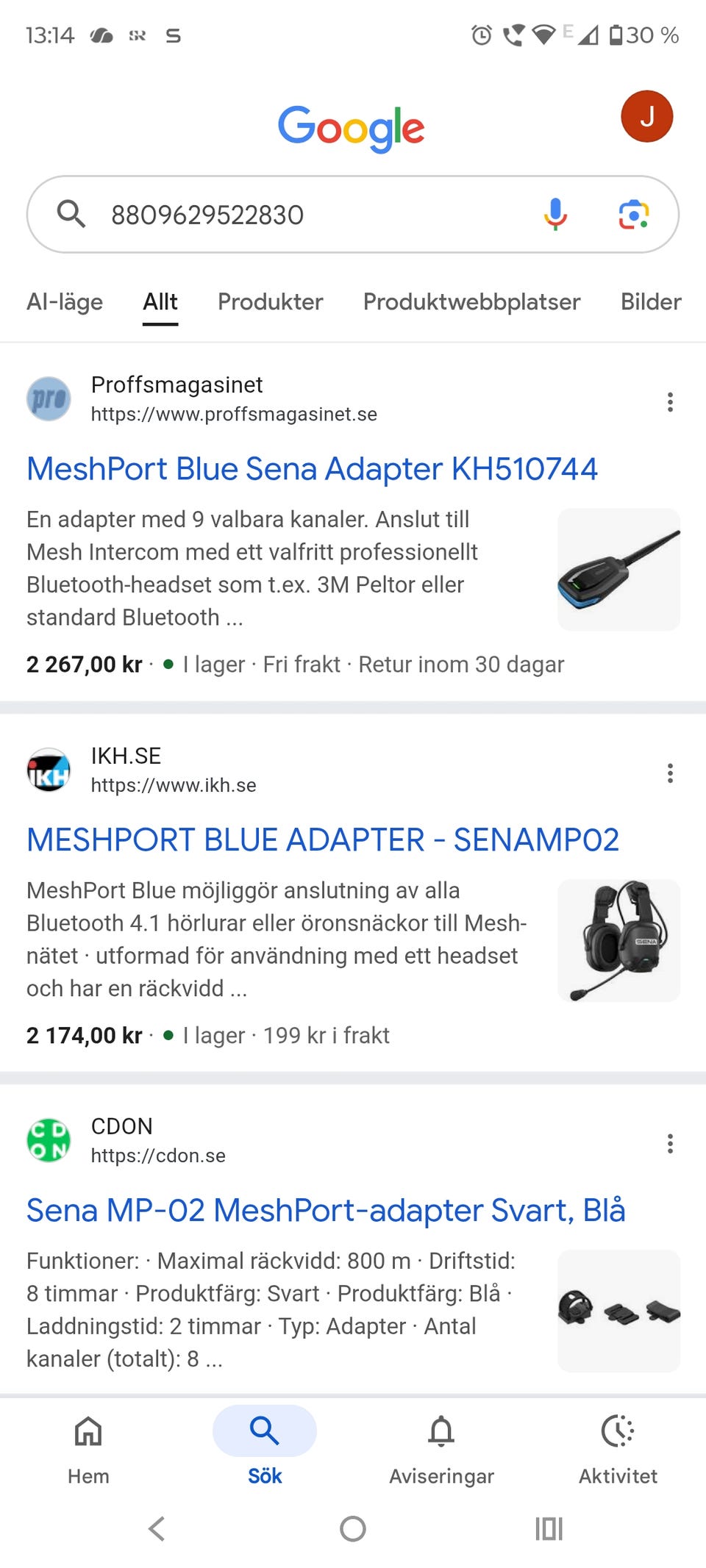Go to the Hem tab
The width and height of the screenshot is (706, 1568).
click(88, 1446)
